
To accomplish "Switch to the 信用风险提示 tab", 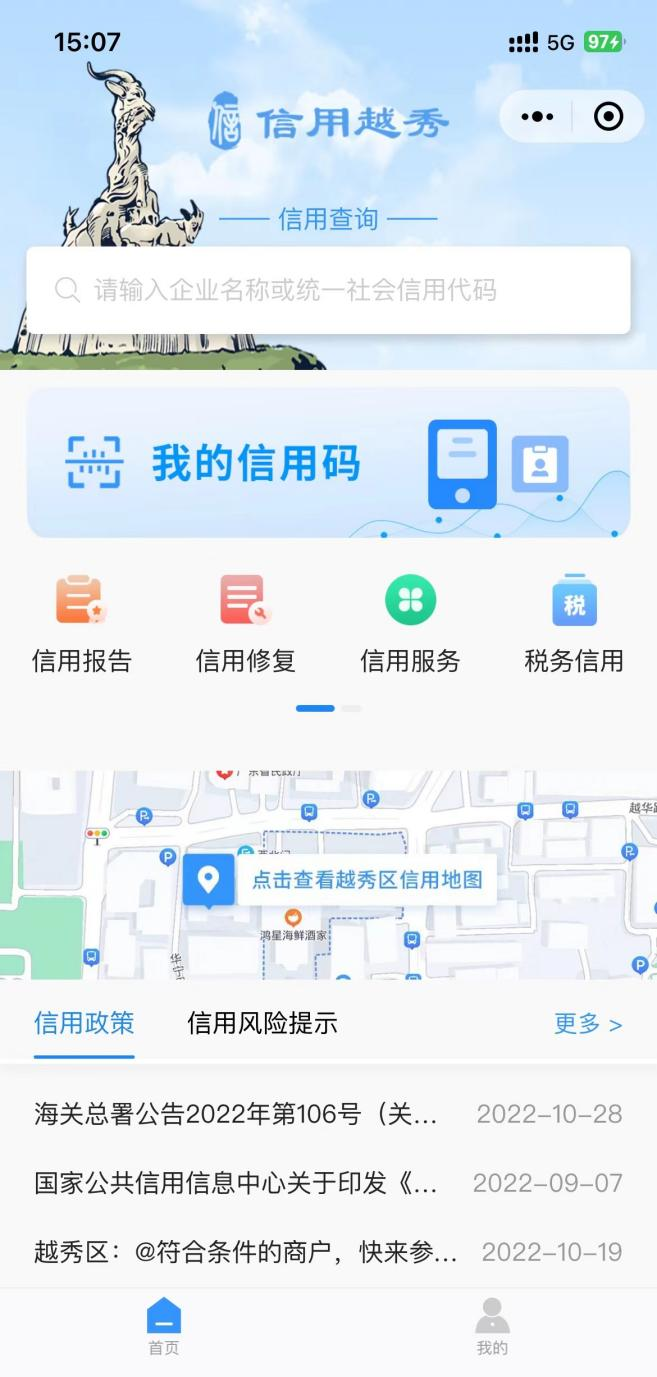I will [x=262, y=1023].
